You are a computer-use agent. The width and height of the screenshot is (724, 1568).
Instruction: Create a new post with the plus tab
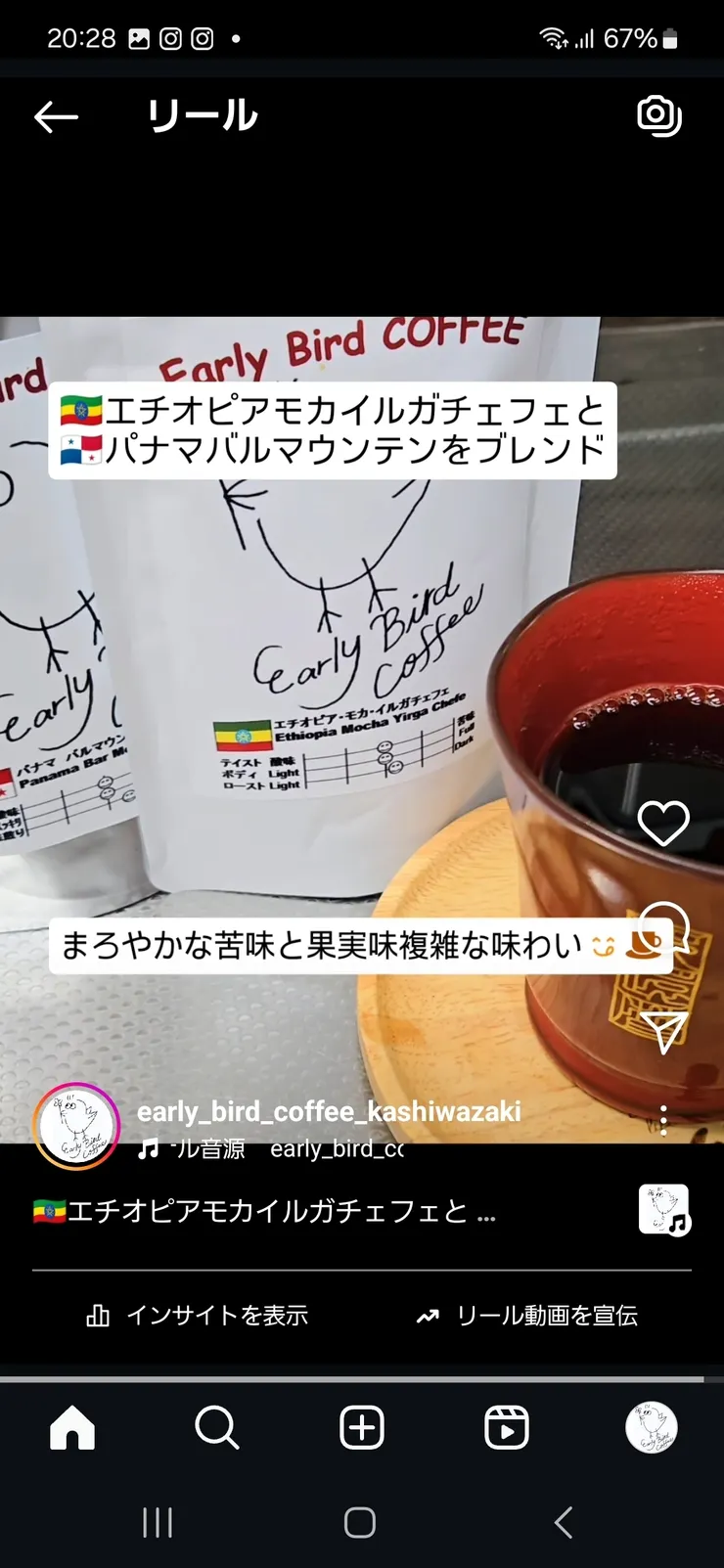click(x=362, y=1428)
